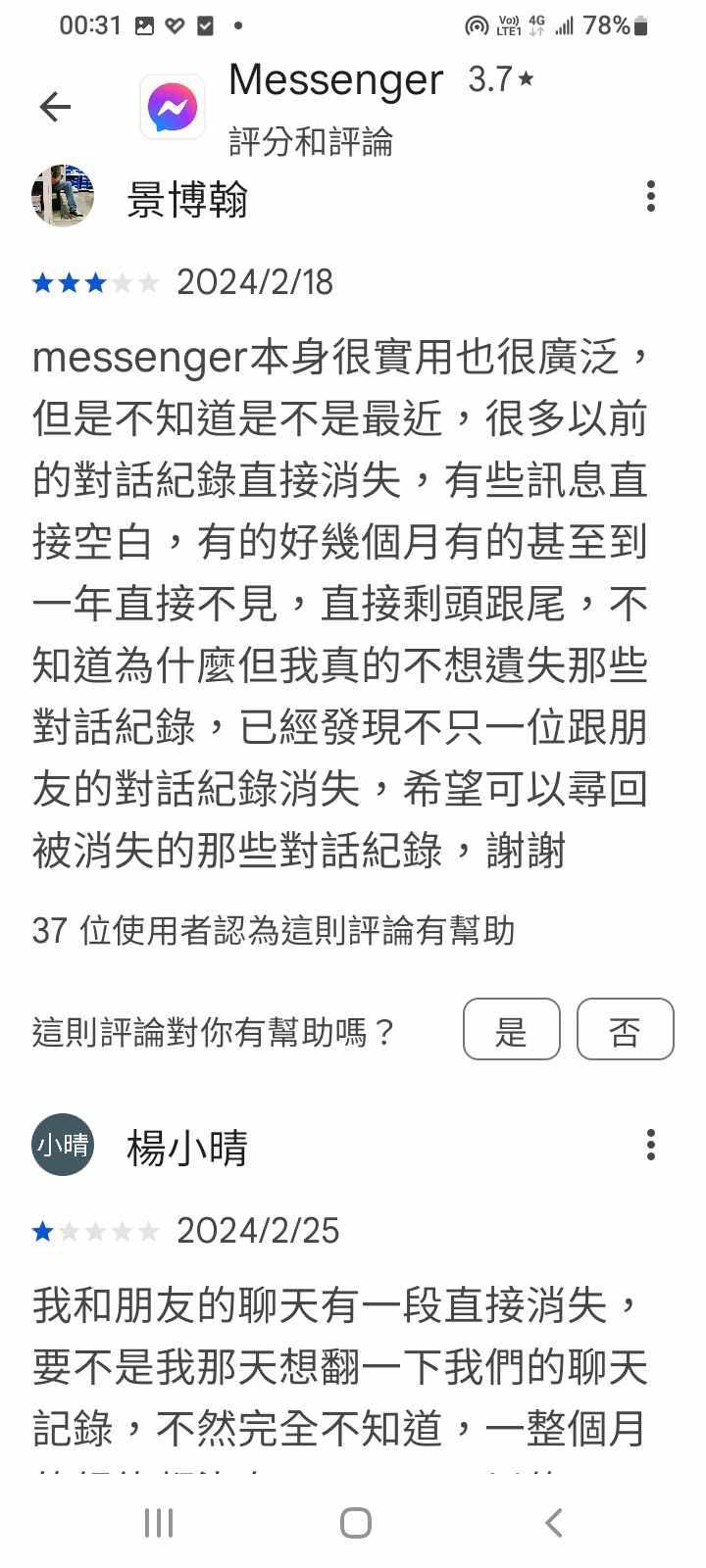Viewport: 706px width, 1568px height.
Task: Tap the system home button
Action: point(355,1523)
